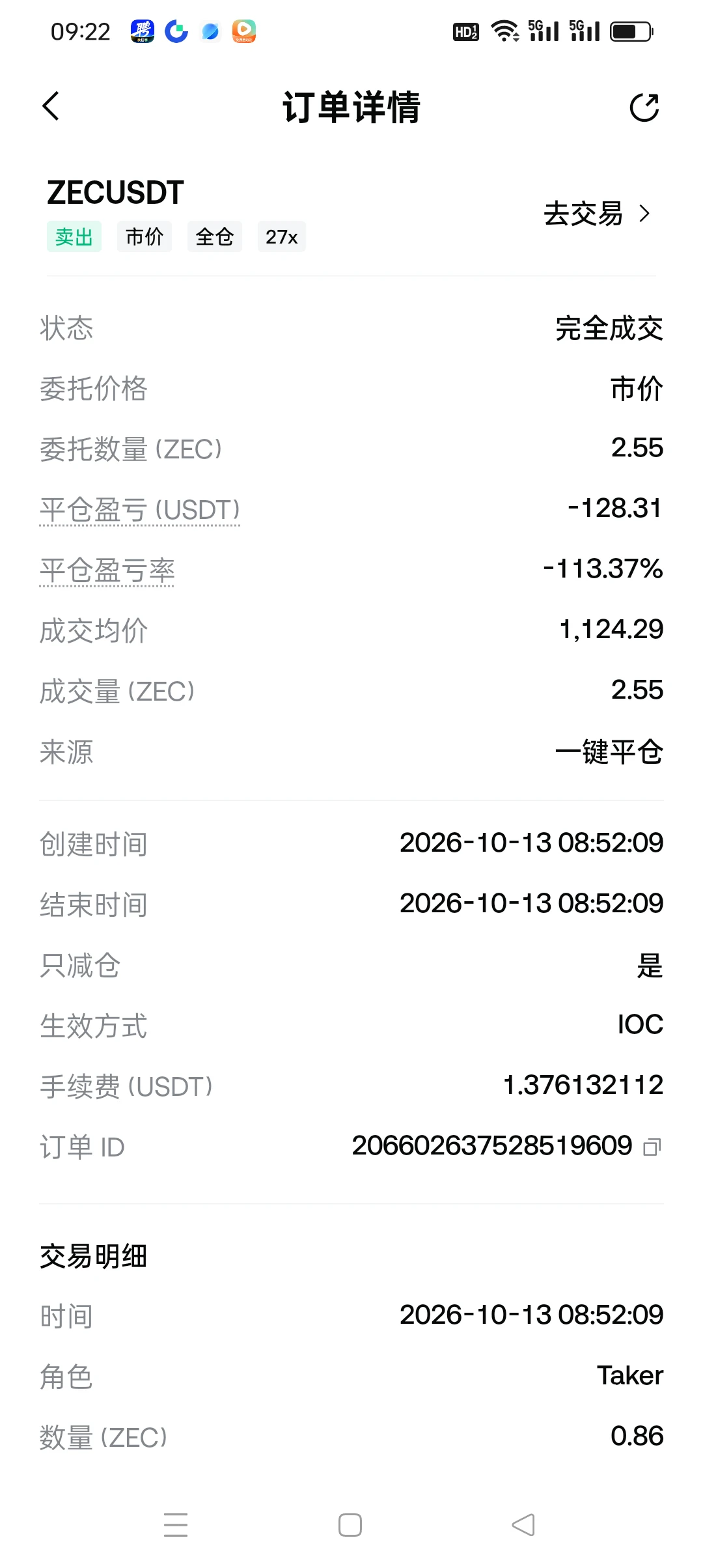The image size is (703, 1568).
Task: Tap the share icon in the header
Action: [644, 107]
